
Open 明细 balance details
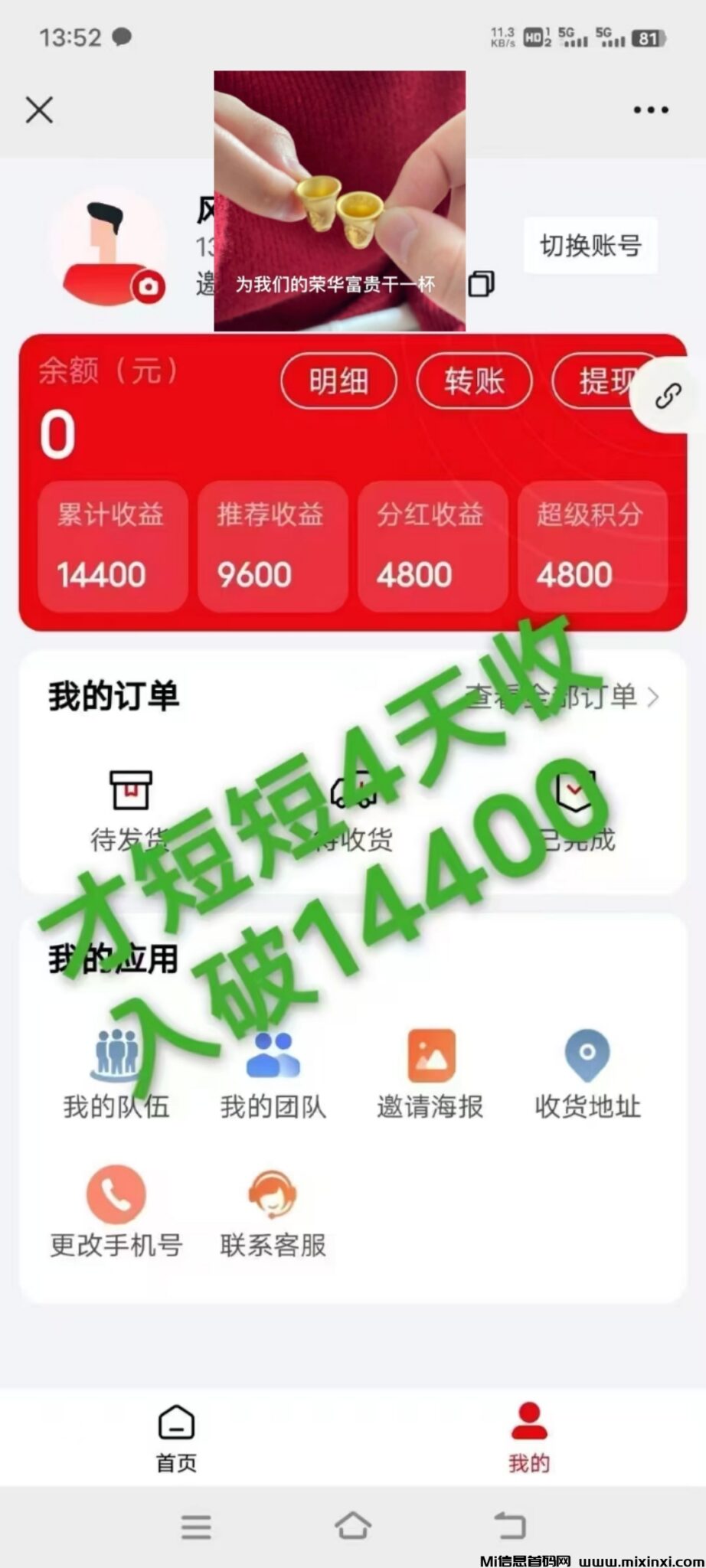(338, 381)
